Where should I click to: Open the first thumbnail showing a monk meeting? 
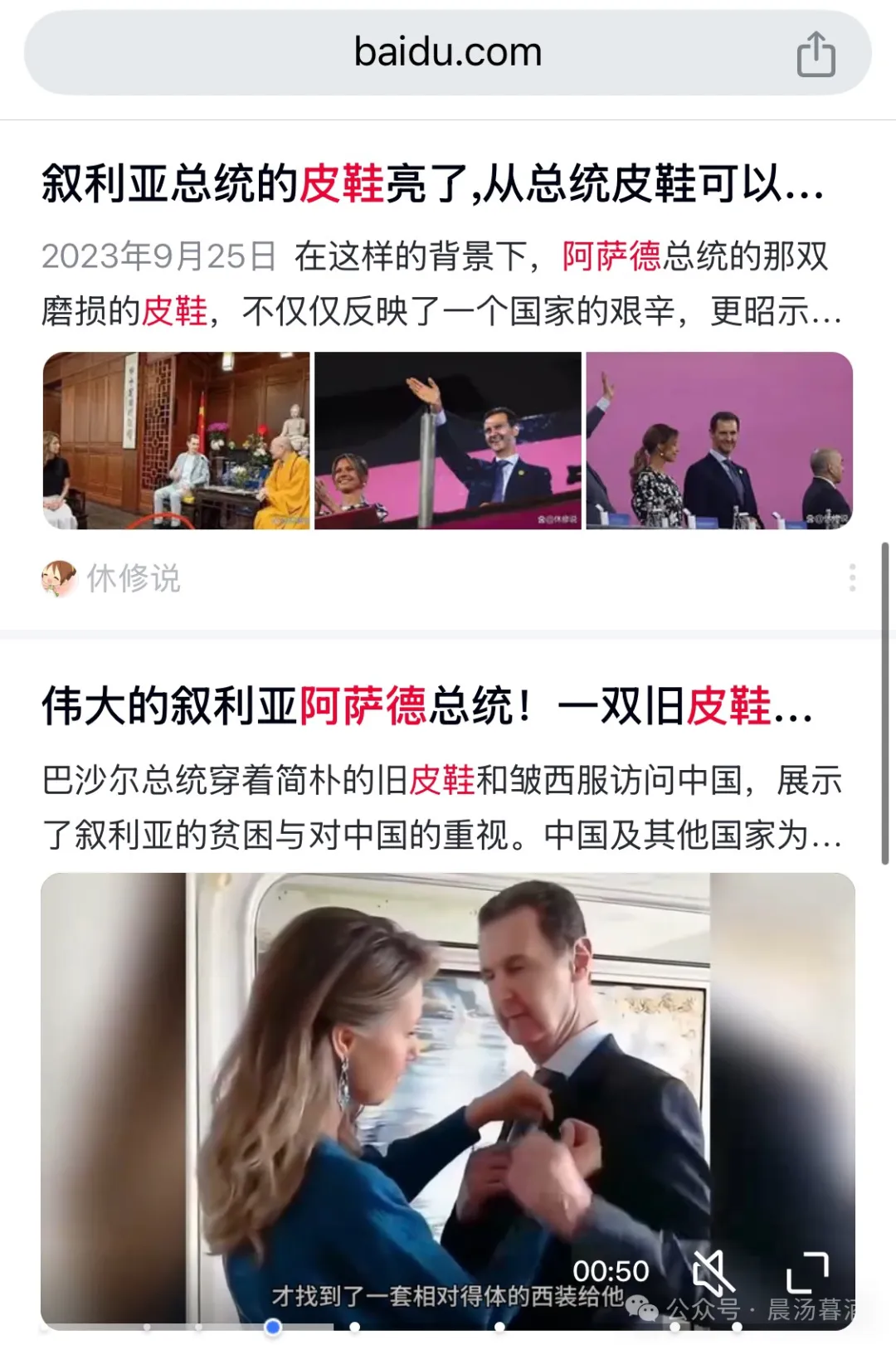point(176,441)
